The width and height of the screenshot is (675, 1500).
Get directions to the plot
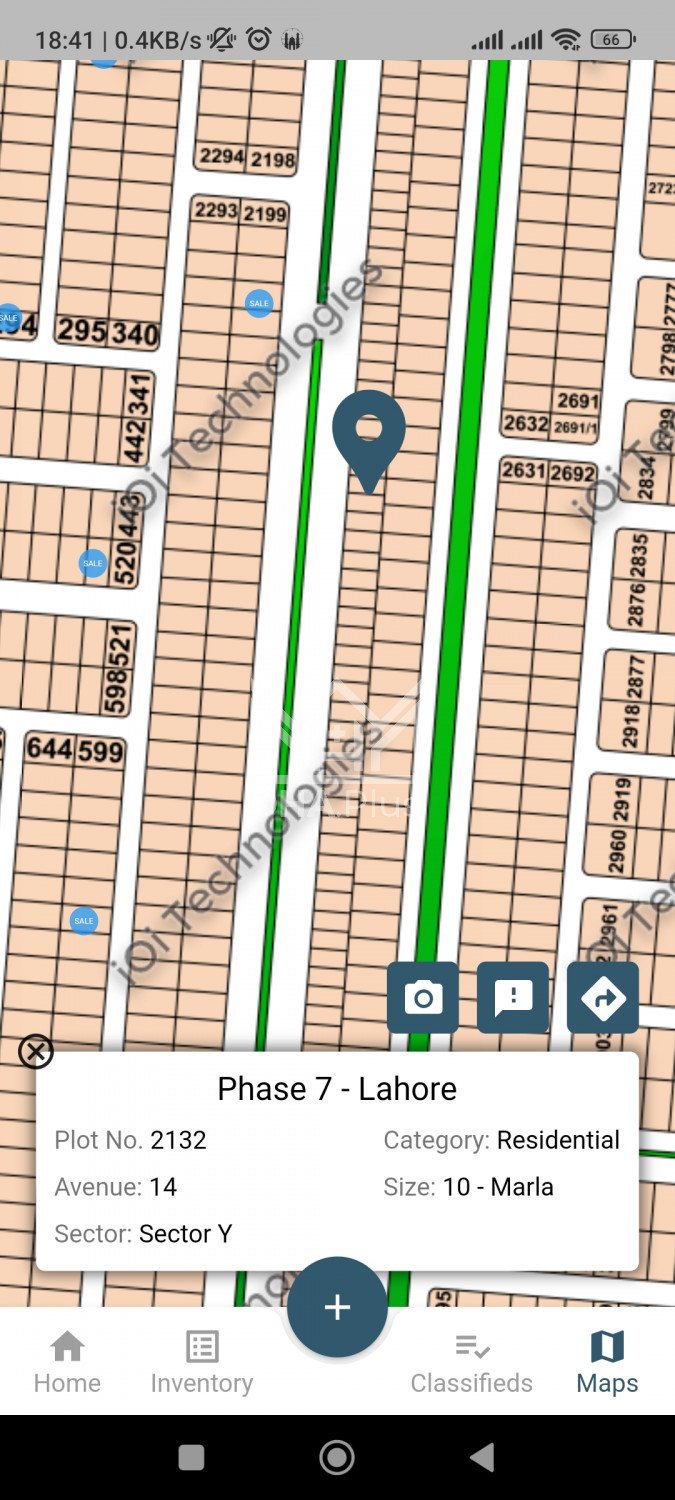603,997
